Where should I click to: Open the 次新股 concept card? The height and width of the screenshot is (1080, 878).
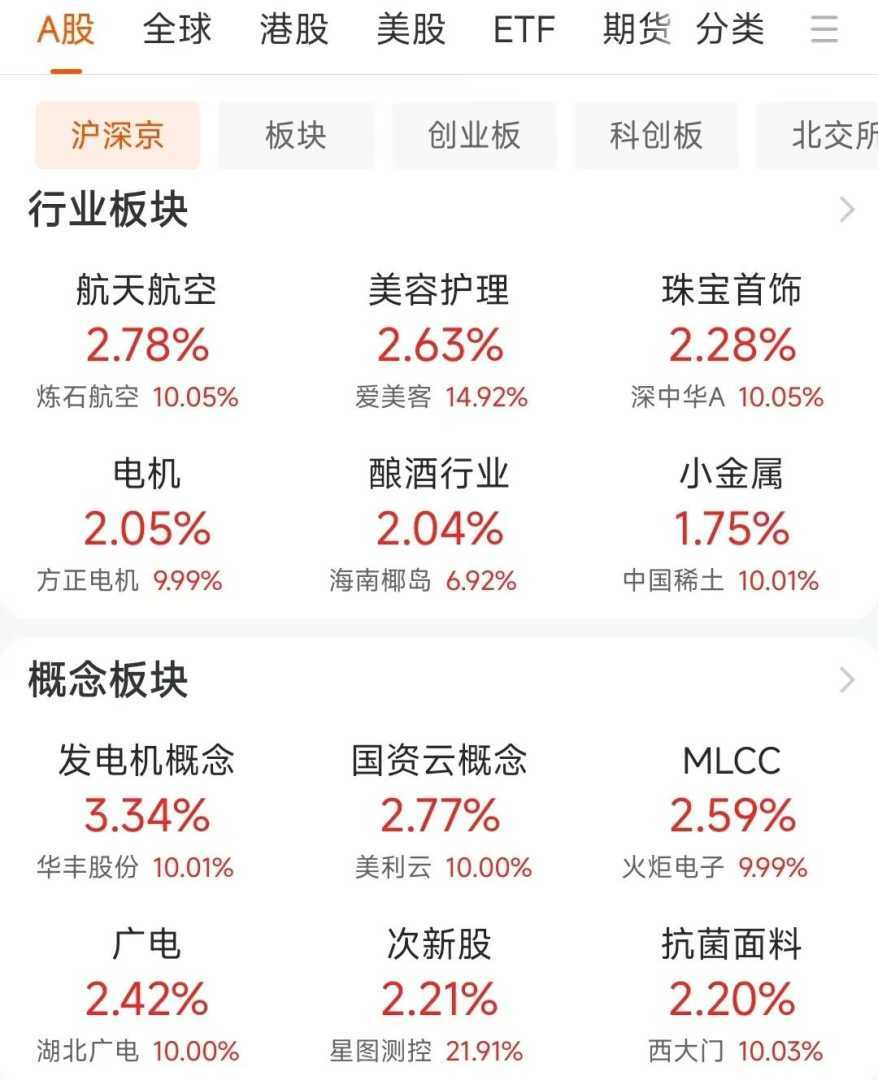pos(439,997)
